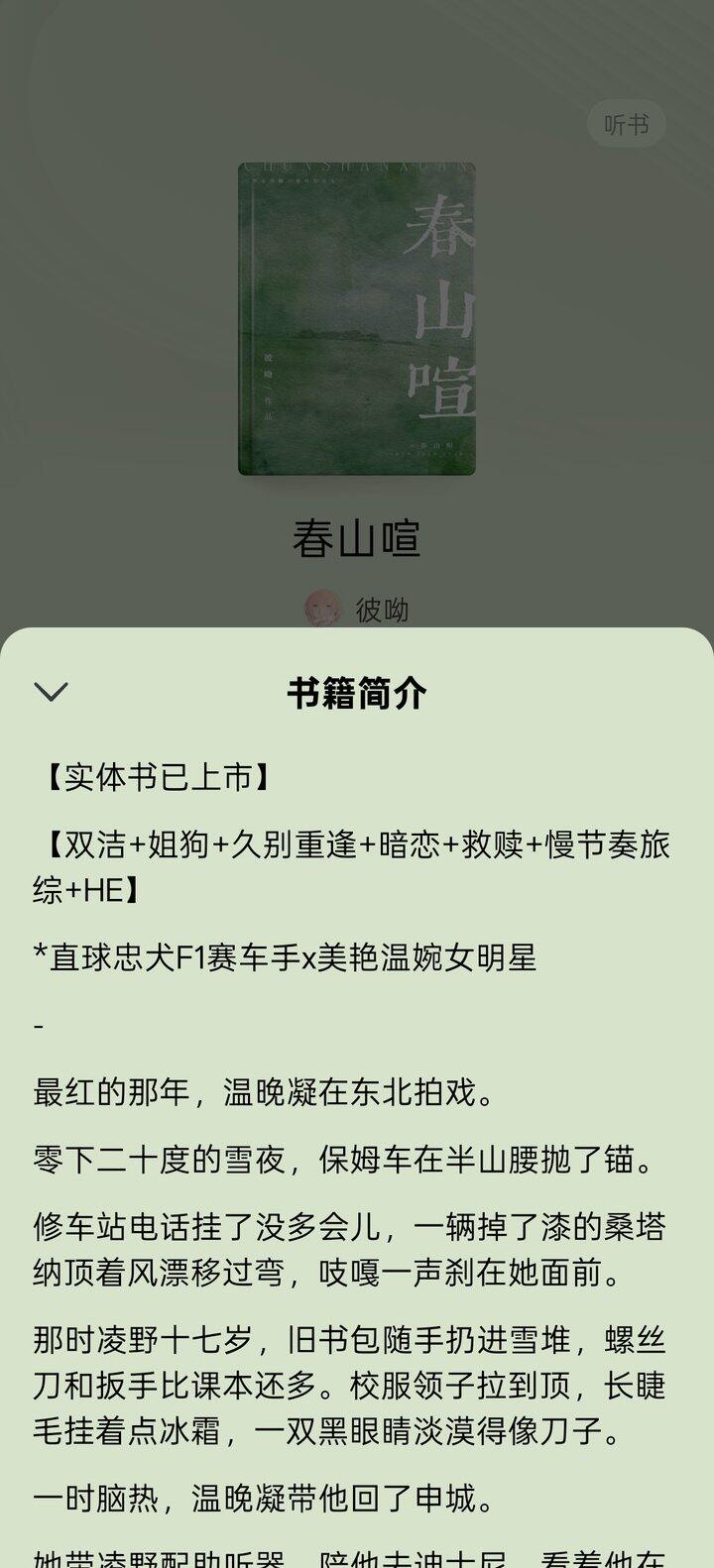Tap the book title 春山喧

357,535
